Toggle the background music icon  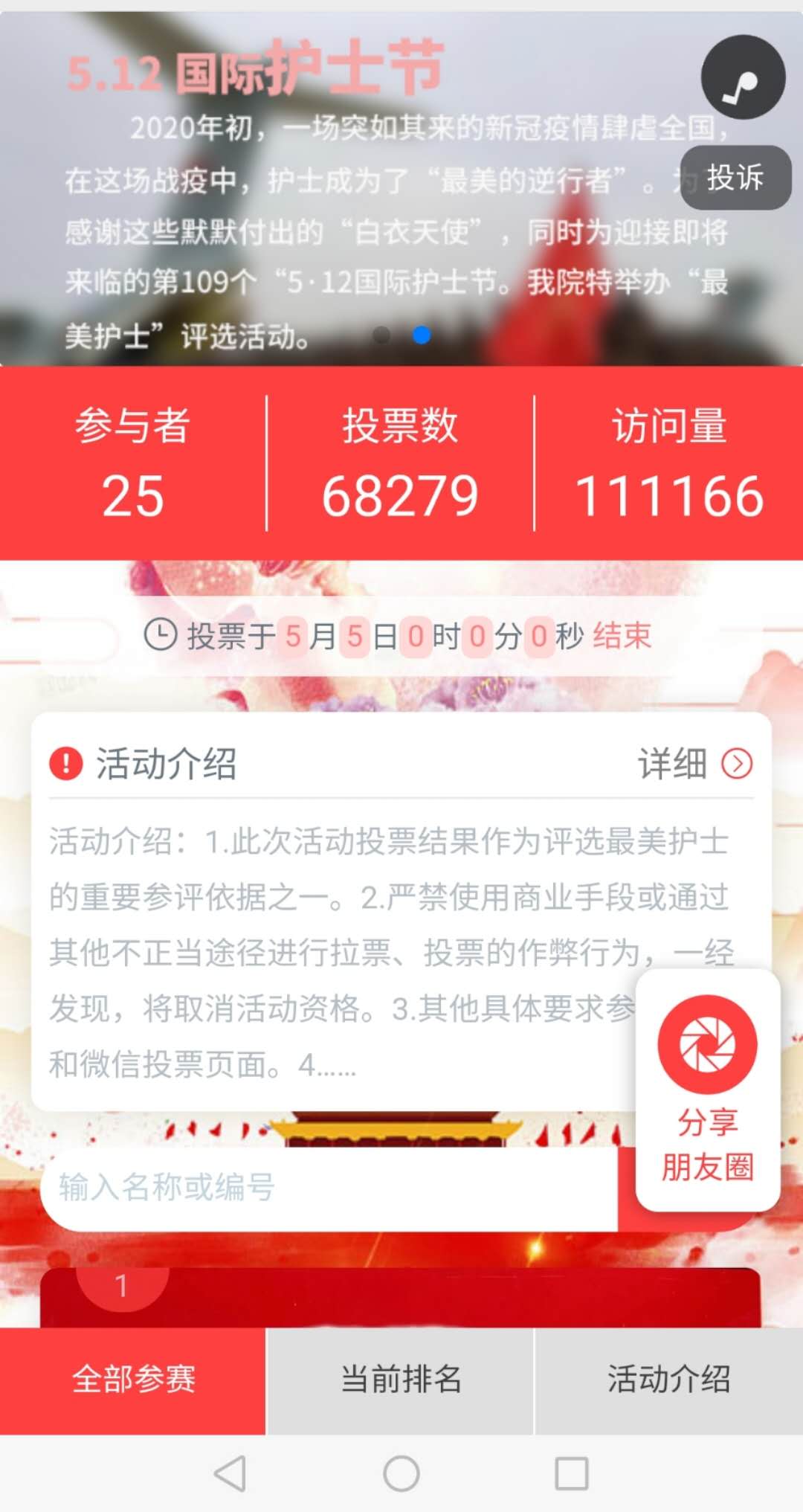[x=743, y=77]
